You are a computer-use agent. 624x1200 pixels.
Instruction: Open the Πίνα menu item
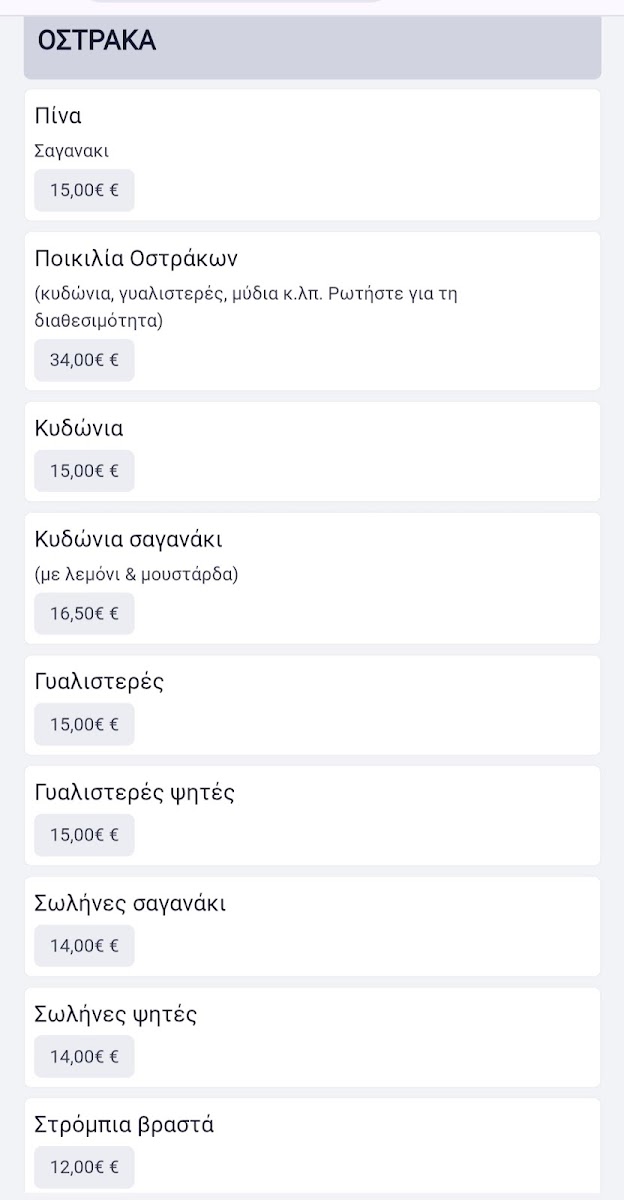[x=312, y=154]
